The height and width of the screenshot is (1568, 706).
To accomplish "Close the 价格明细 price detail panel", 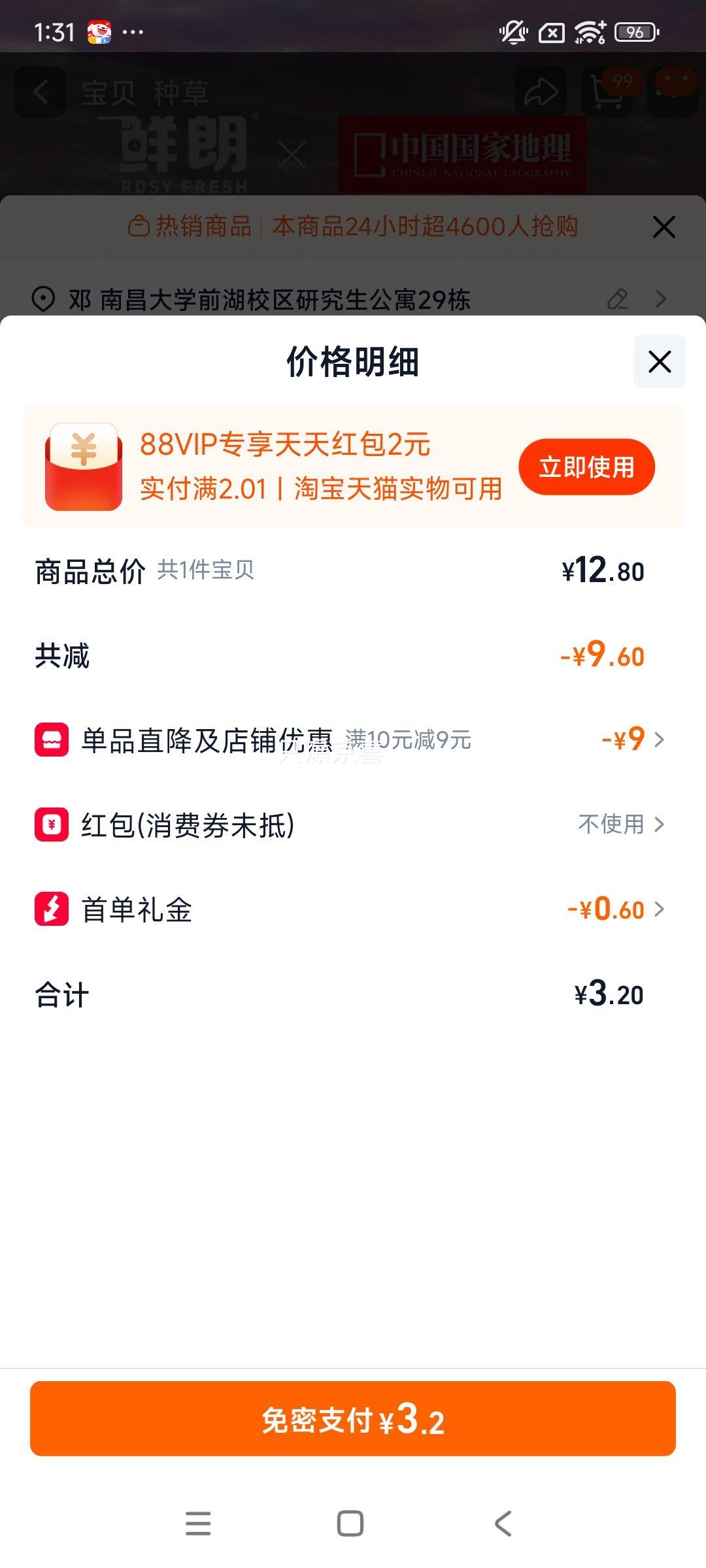I will [x=659, y=362].
